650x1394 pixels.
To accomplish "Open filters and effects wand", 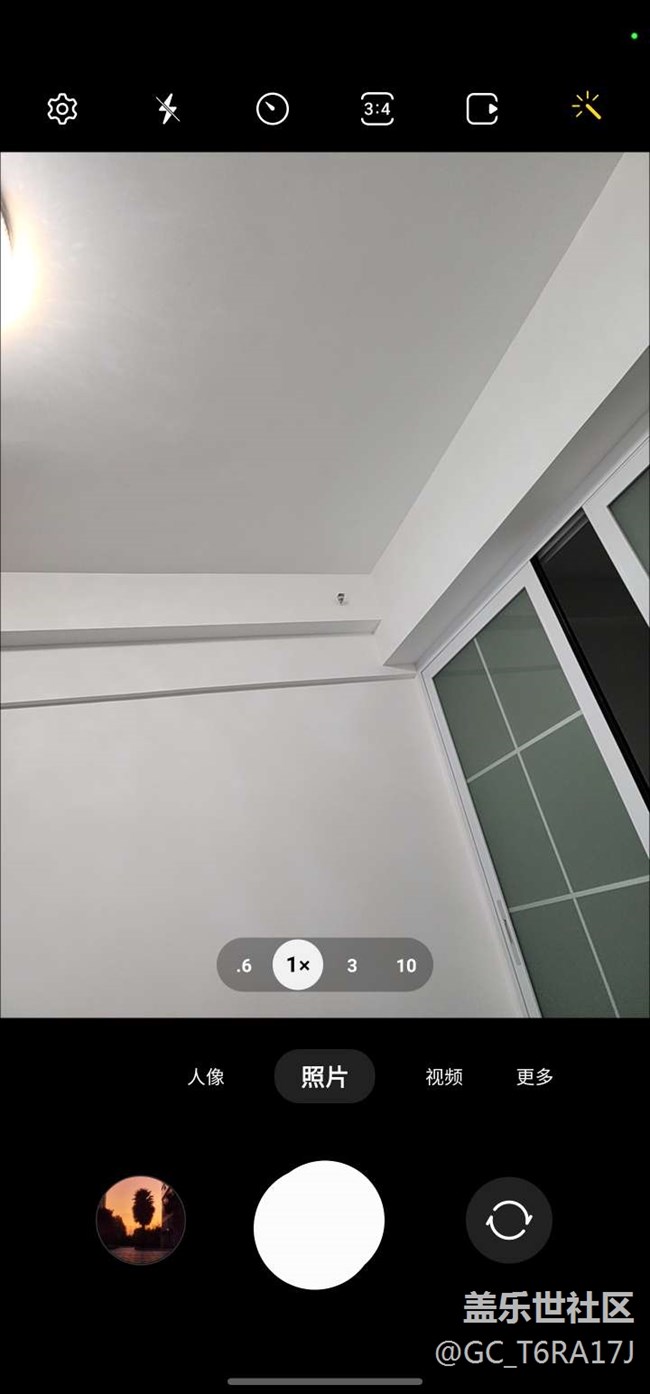I will [x=587, y=106].
